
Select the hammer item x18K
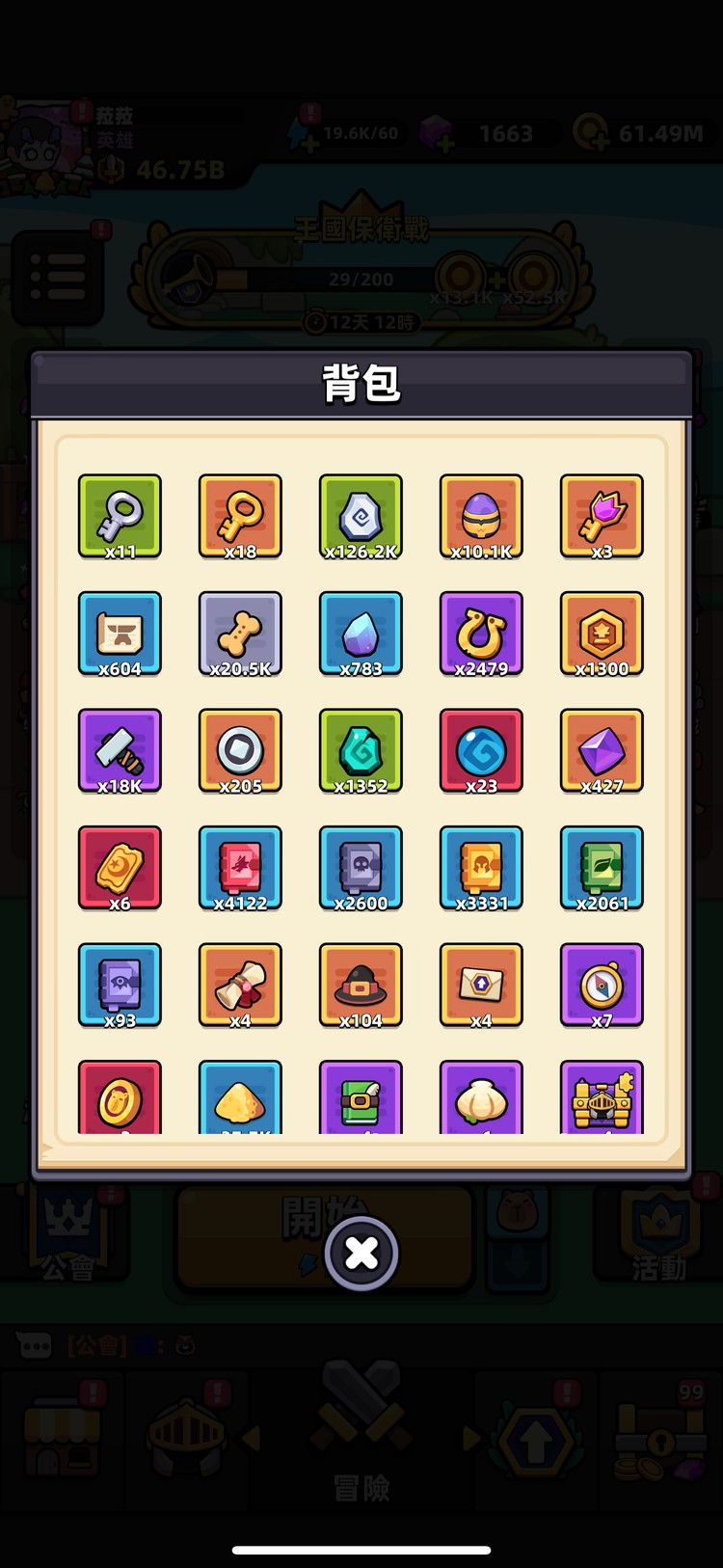[x=120, y=750]
